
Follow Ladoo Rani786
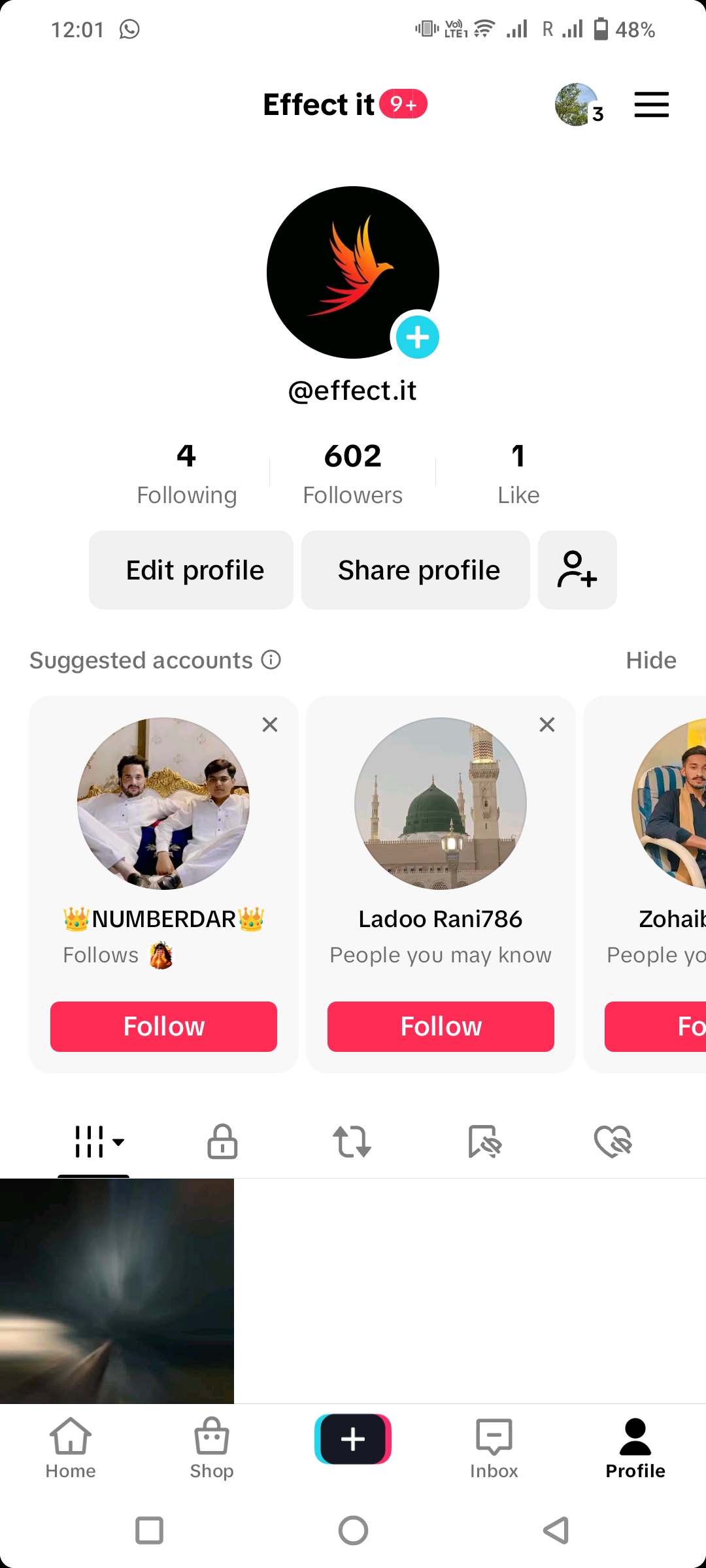pyautogui.click(x=441, y=1026)
